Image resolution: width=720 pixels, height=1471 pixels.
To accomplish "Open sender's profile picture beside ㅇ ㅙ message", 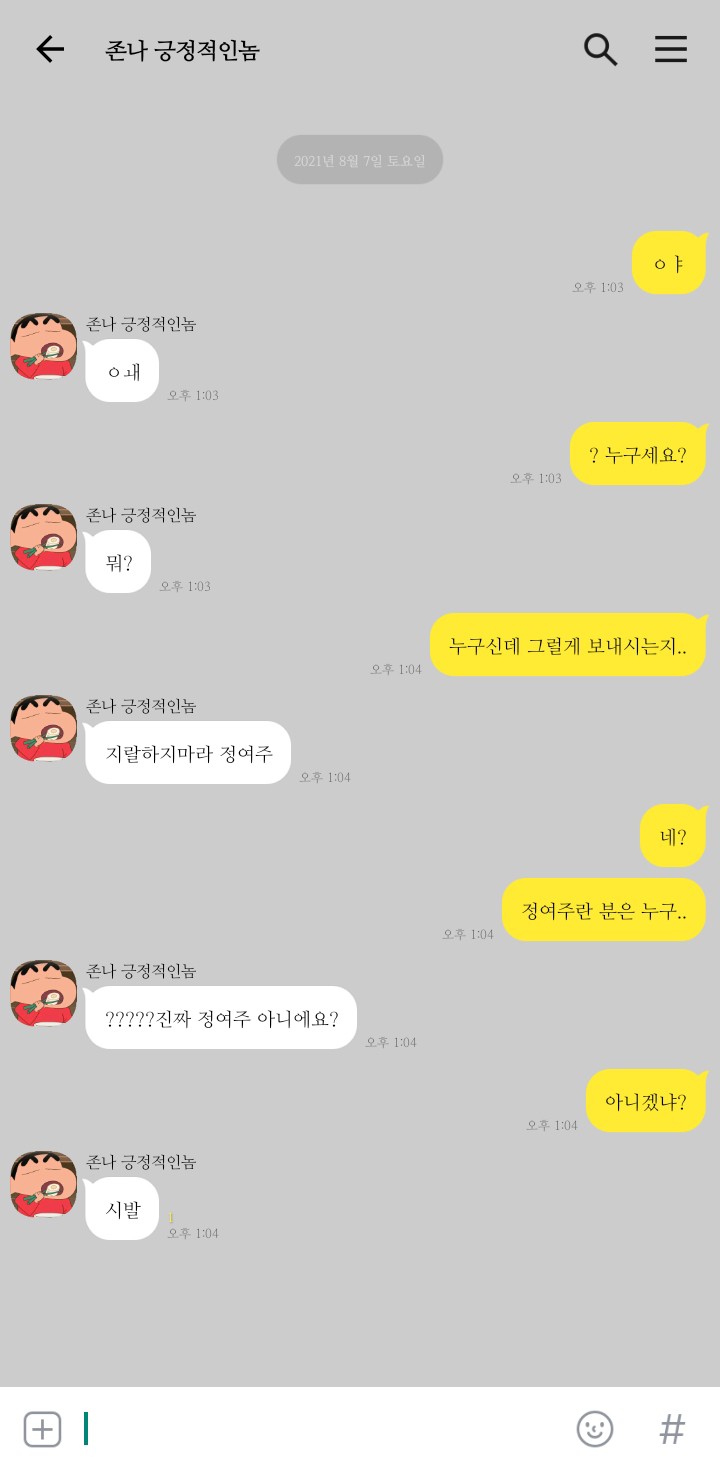I will point(44,346).
